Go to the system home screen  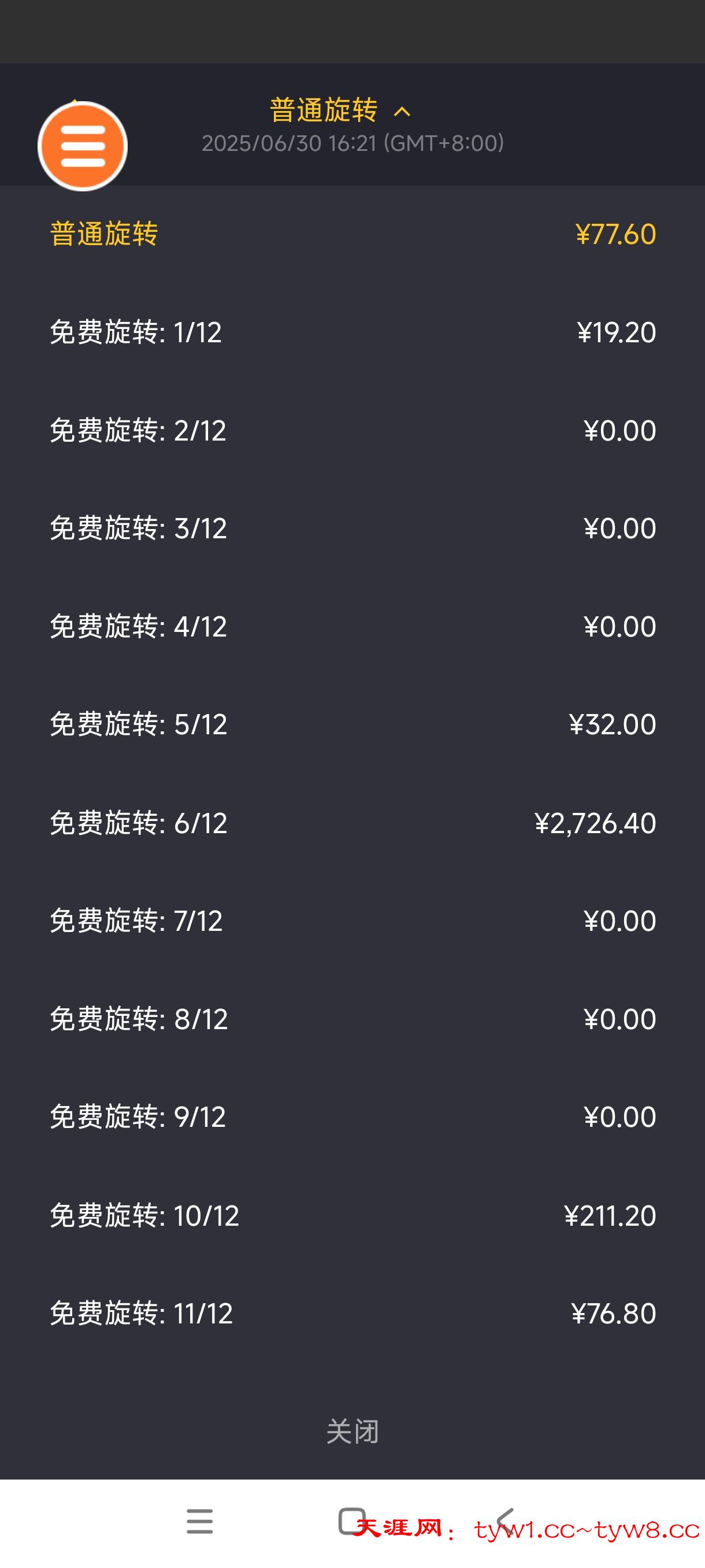pyautogui.click(x=351, y=1521)
